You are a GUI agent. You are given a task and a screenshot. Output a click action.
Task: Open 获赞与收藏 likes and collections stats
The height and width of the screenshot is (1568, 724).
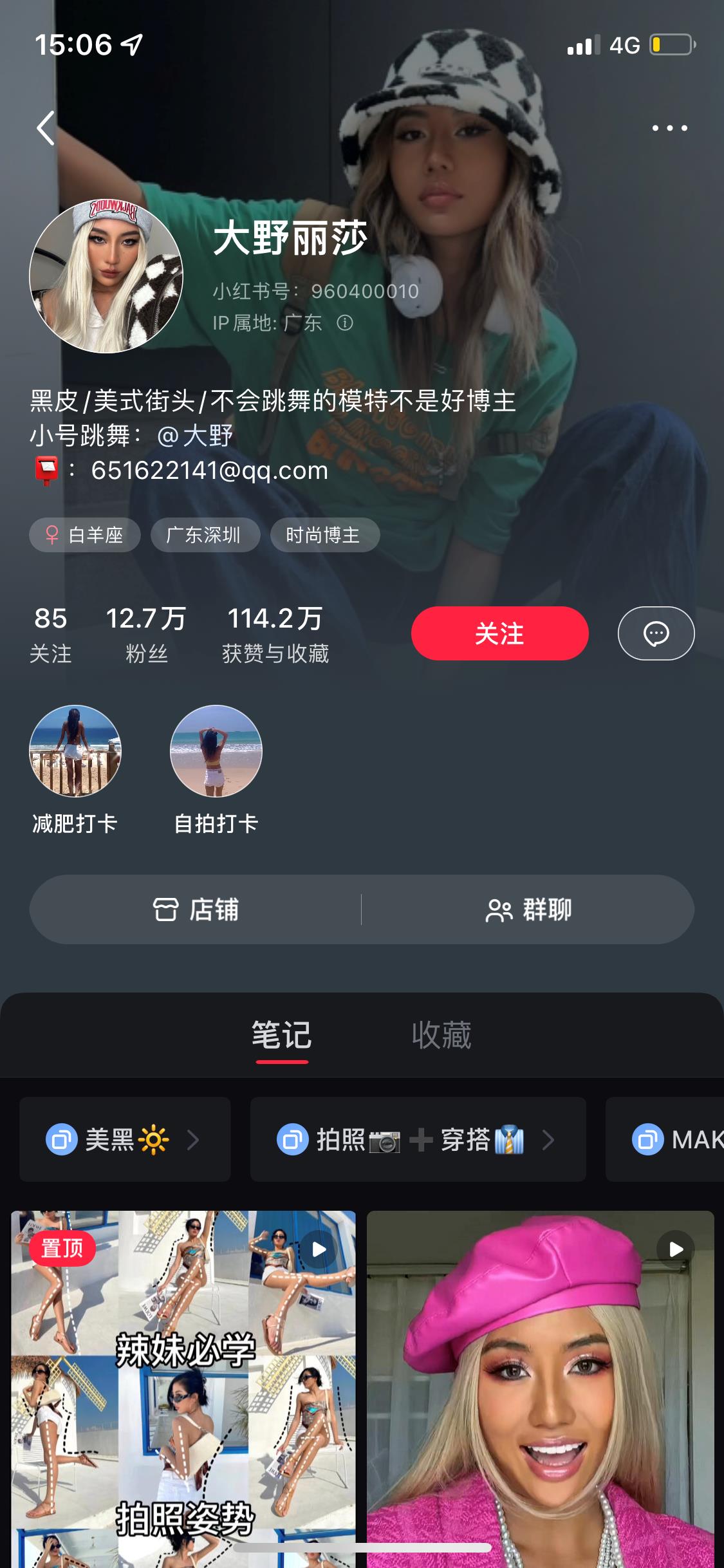(x=275, y=634)
